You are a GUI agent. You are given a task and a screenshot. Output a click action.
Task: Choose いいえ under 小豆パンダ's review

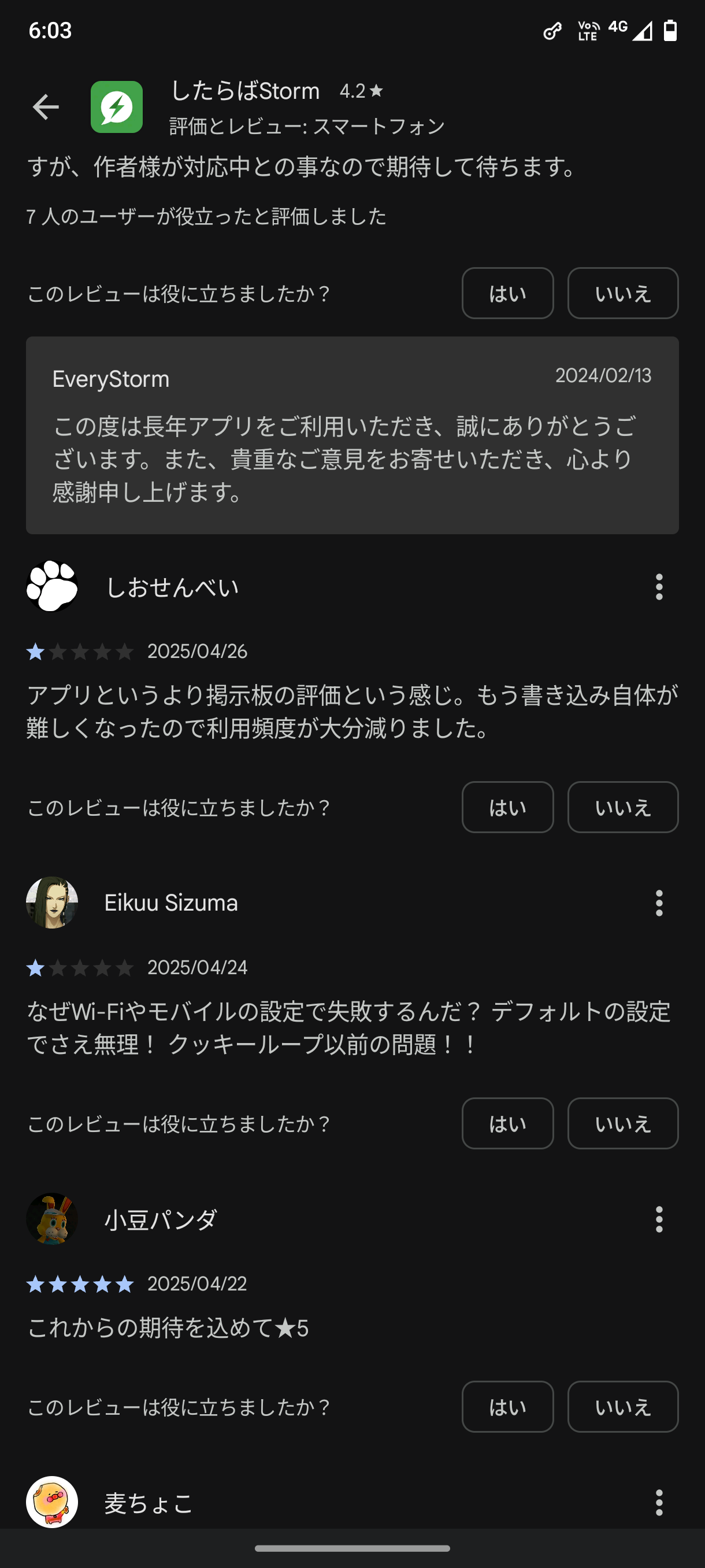pos(622,1407)
